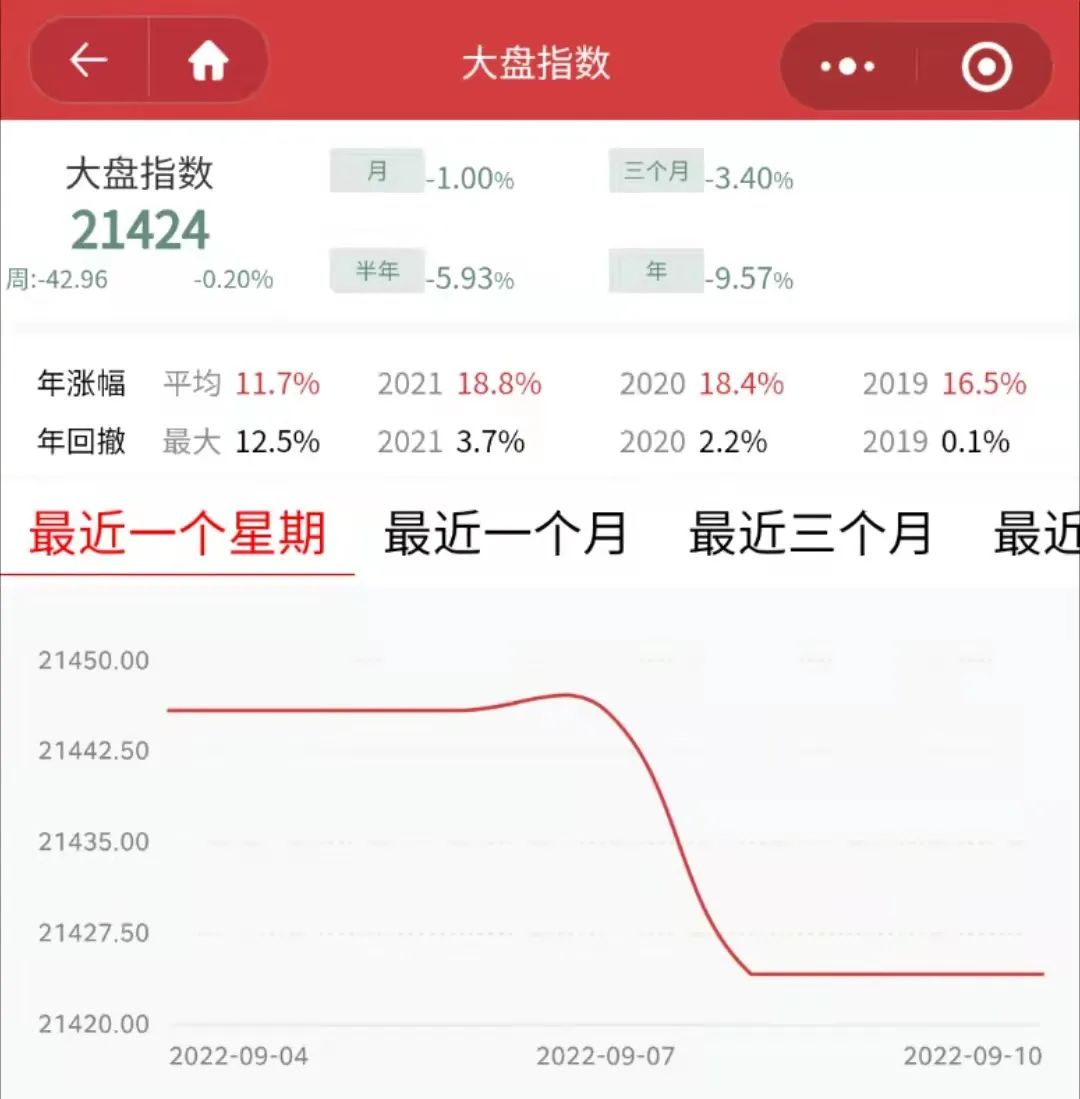Viewport: 1080px width, 1099px height.
Task: Select the 月 period chip
Action: [377, 170]
